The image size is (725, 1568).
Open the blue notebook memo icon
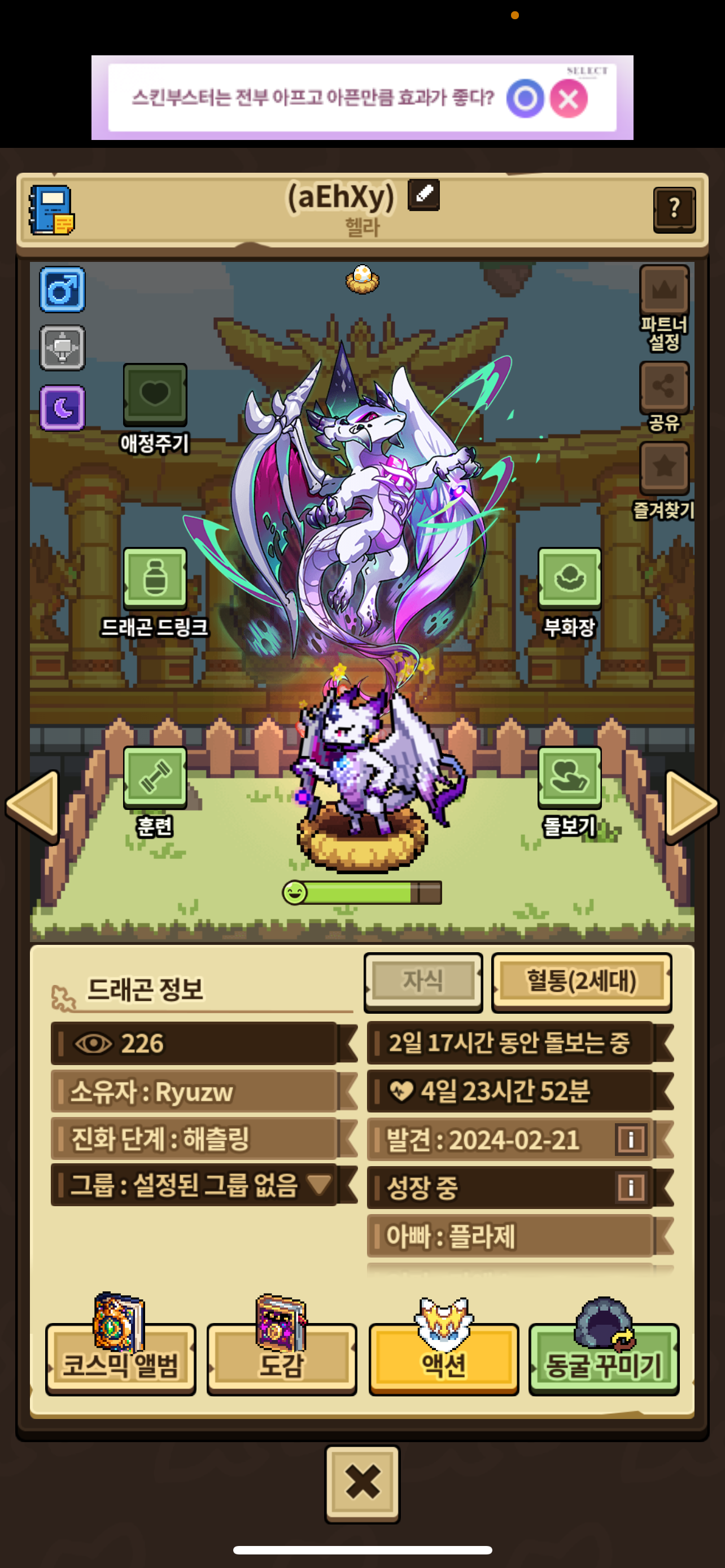coord(52,210)
